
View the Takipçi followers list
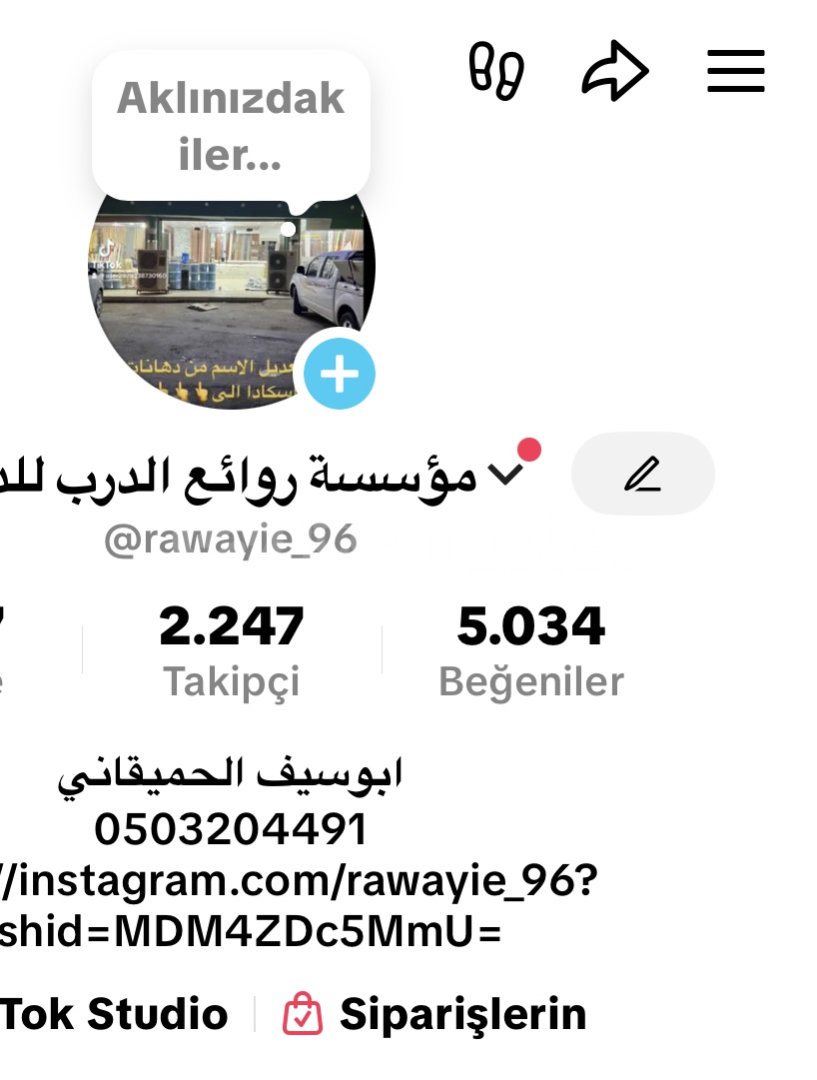231,651
